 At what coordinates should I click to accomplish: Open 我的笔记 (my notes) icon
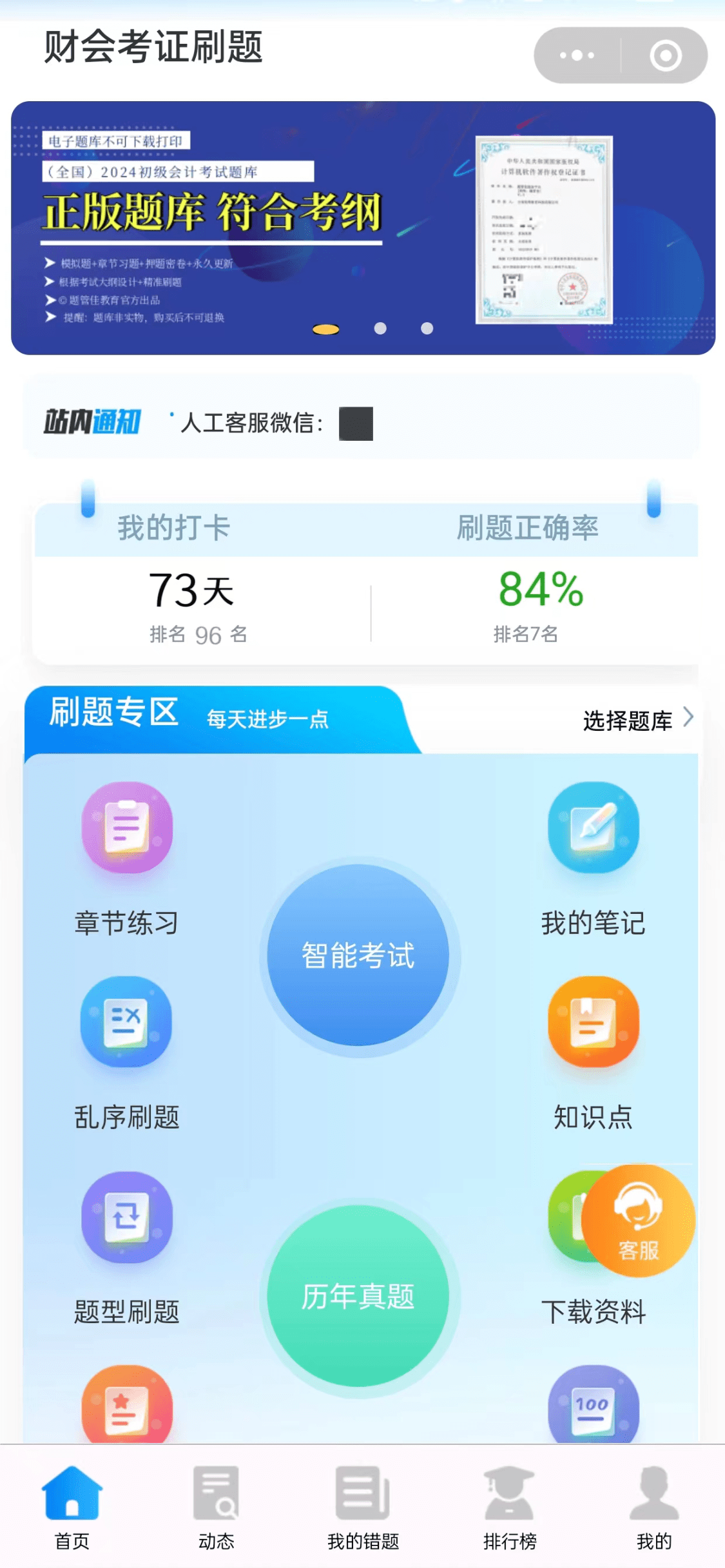[593, 830]
